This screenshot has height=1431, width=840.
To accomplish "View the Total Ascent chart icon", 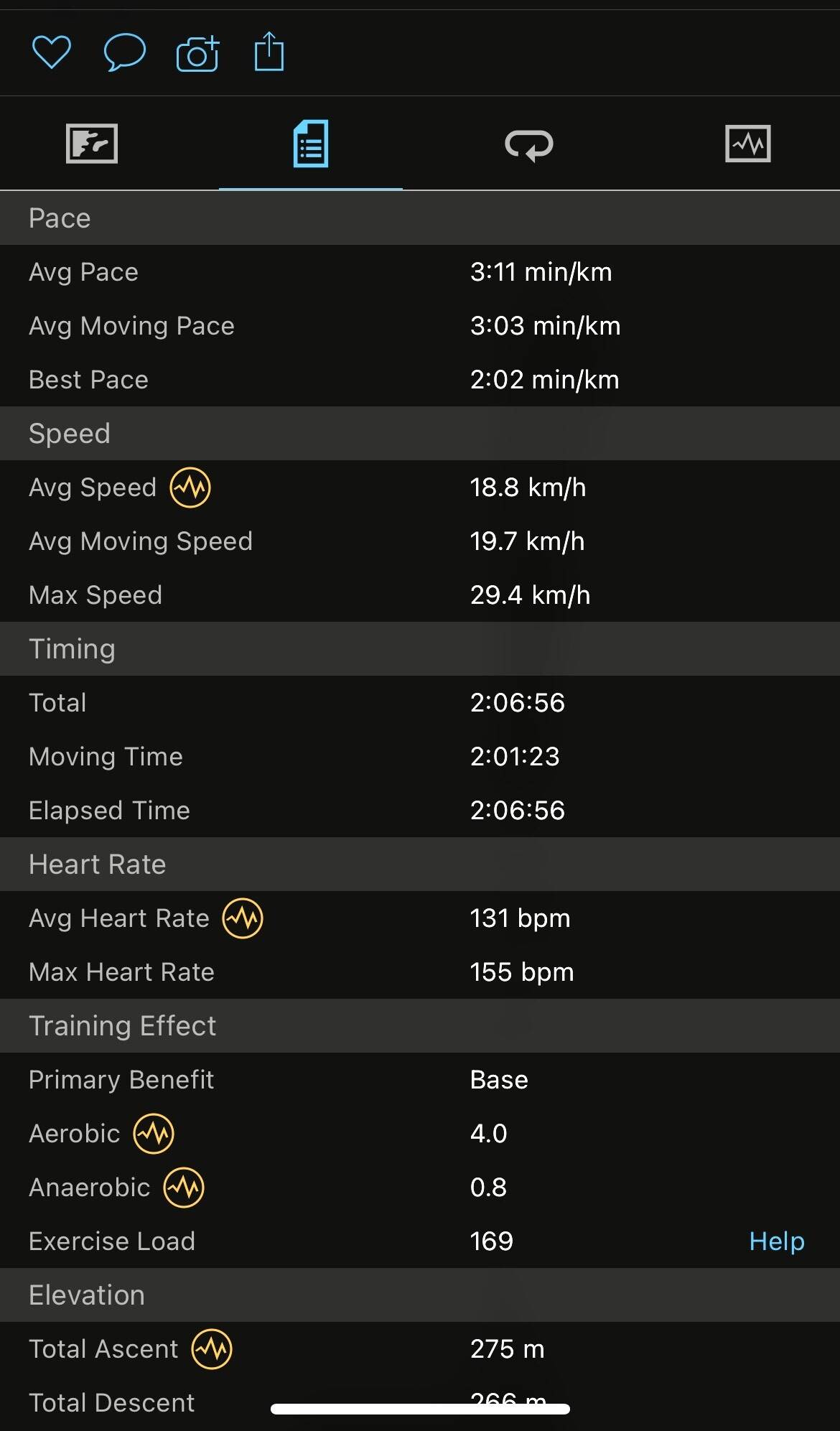I will tap(212, 1349).
